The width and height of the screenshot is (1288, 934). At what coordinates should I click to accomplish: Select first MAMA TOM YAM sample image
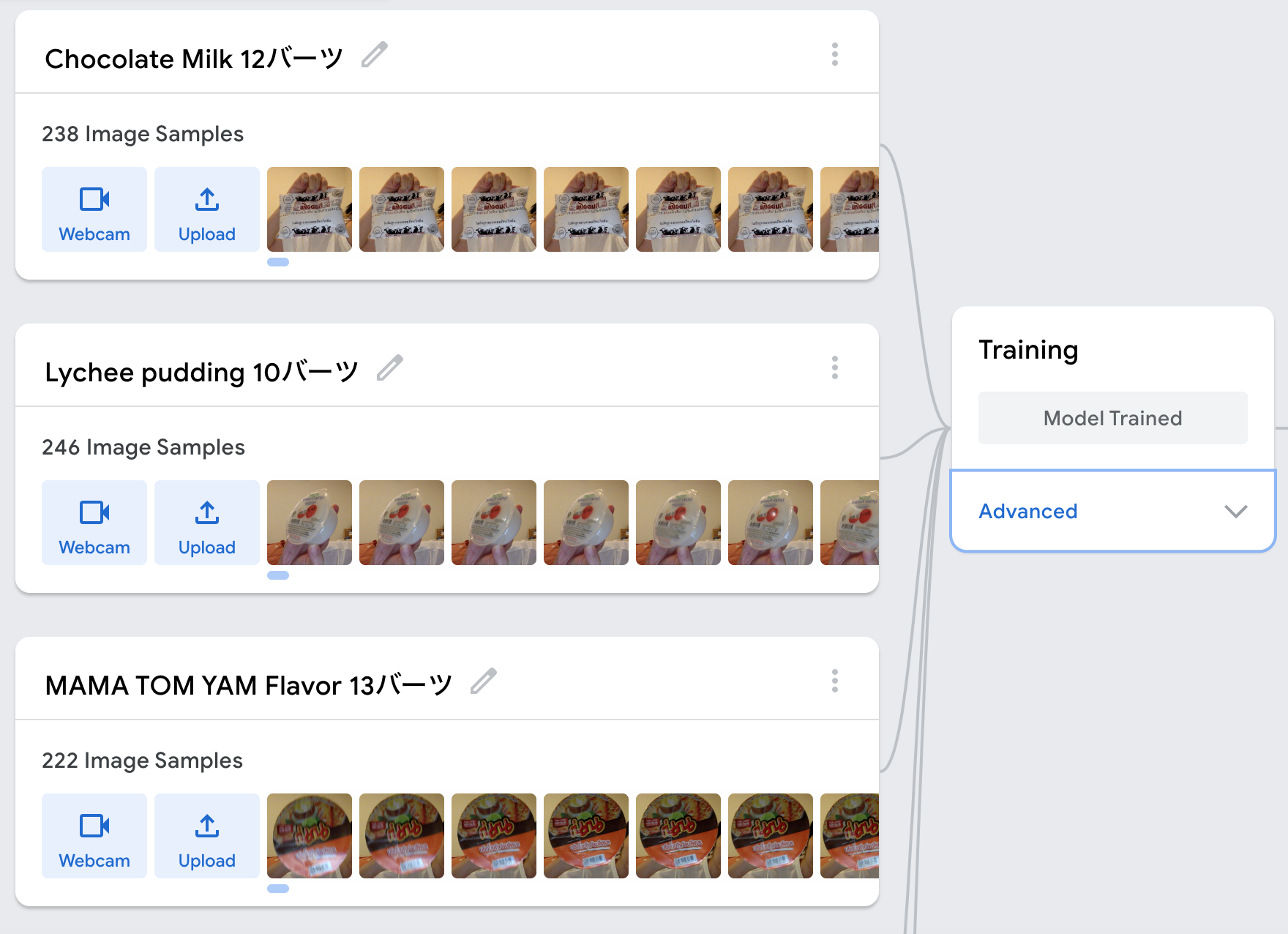pyautogui.click(x=310, y=836)
